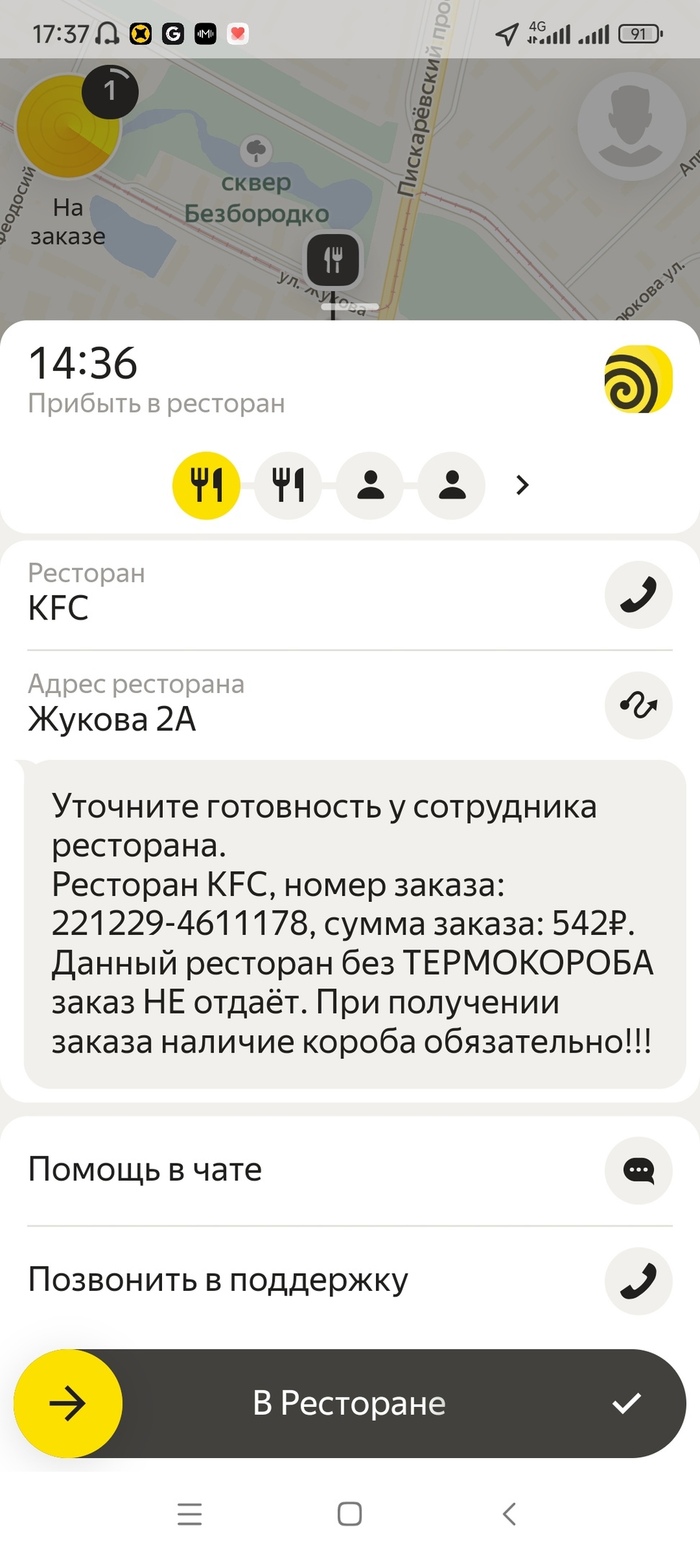This screenshot has width=700, height=1556.
Task: Call the KFC restaurant
Action: [x=638, y=595]
